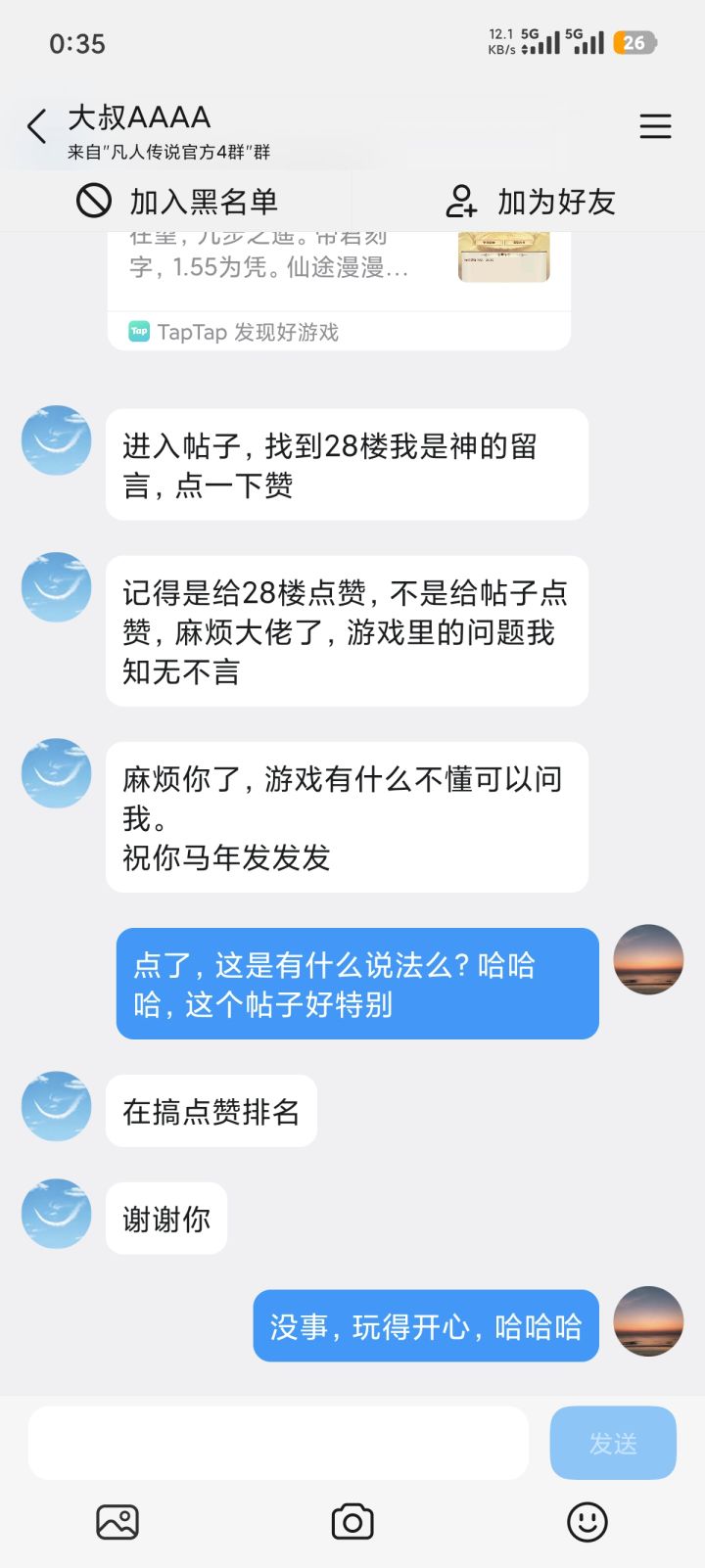Focus the message text input box
The image size is (705, 1568).
pos(278,1443)
